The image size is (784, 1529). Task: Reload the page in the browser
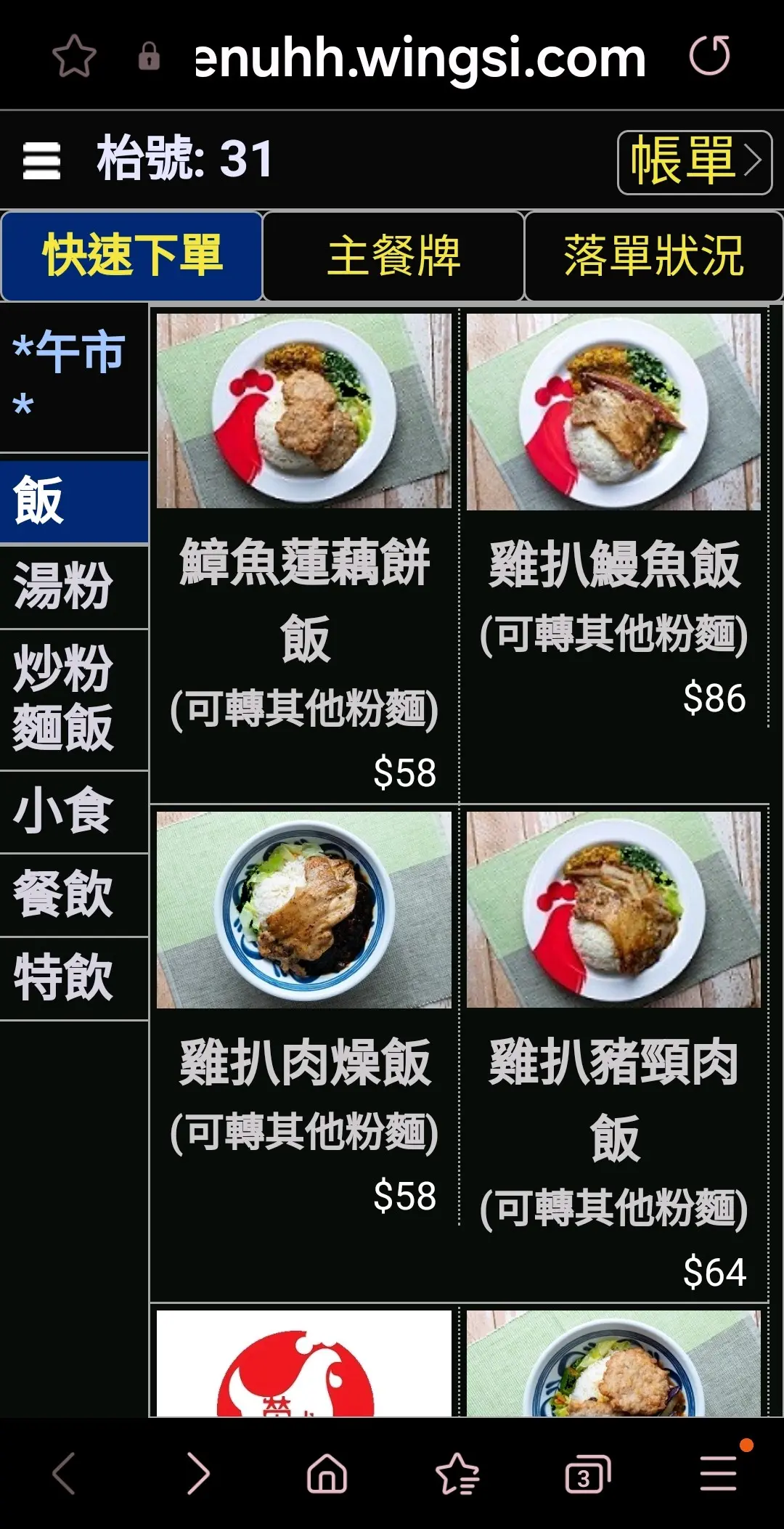709,57
